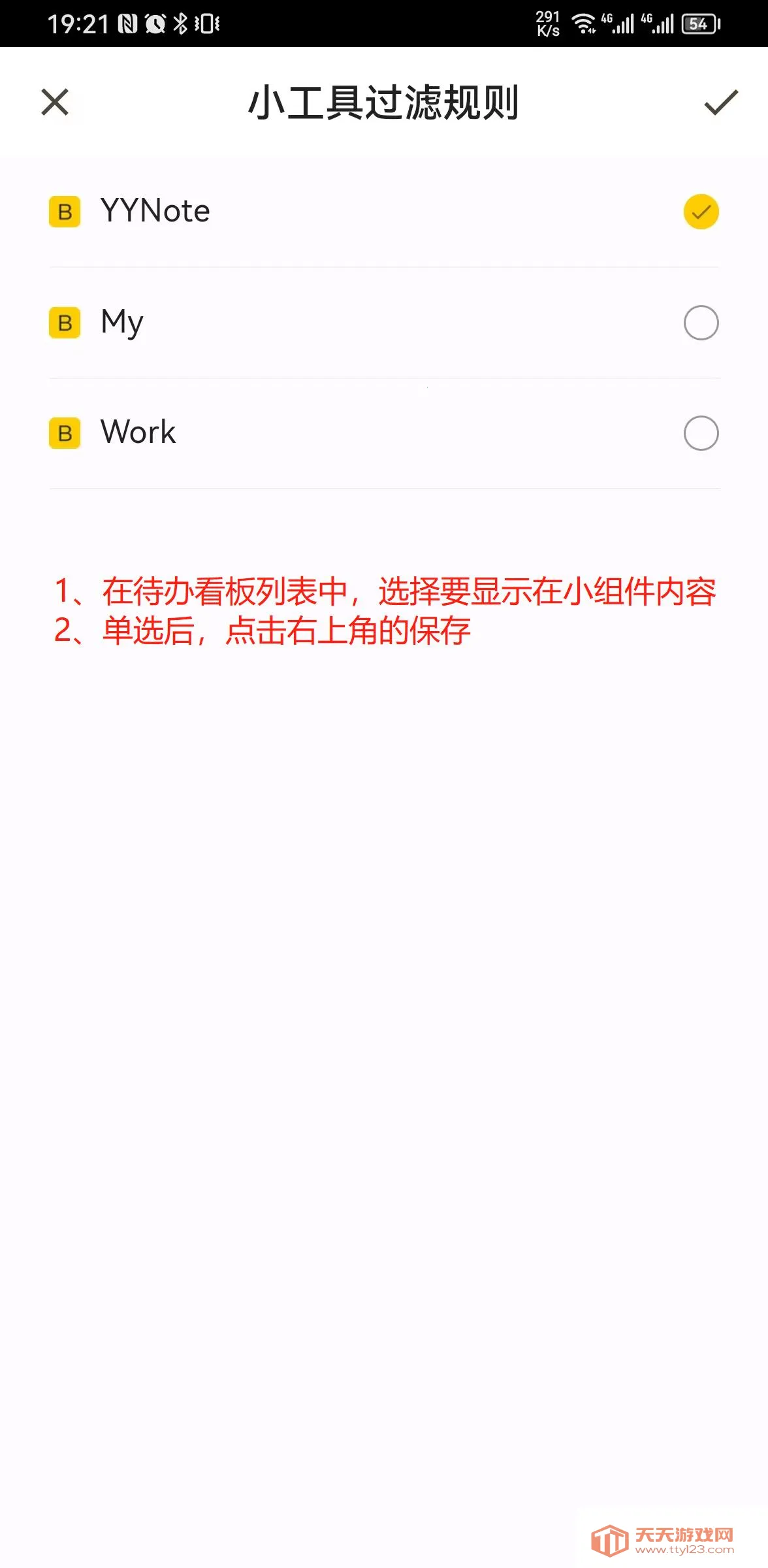768x1568 pixels.
Task: Tap the Wi-Fi icon in the status bar
Action: pos(583,23)
